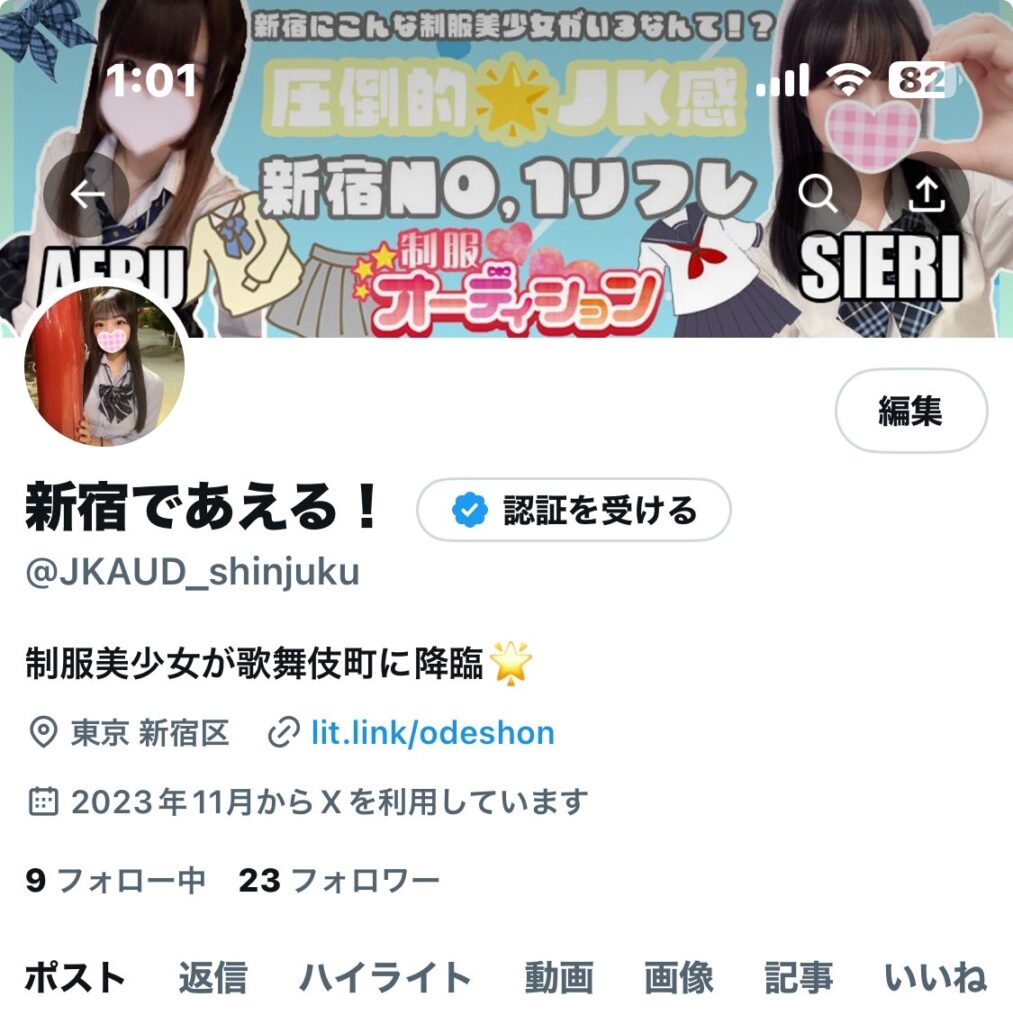Switch to the ポスト tab
This screenshot has width=1013, height=1024.
click(x=75, y=978)
